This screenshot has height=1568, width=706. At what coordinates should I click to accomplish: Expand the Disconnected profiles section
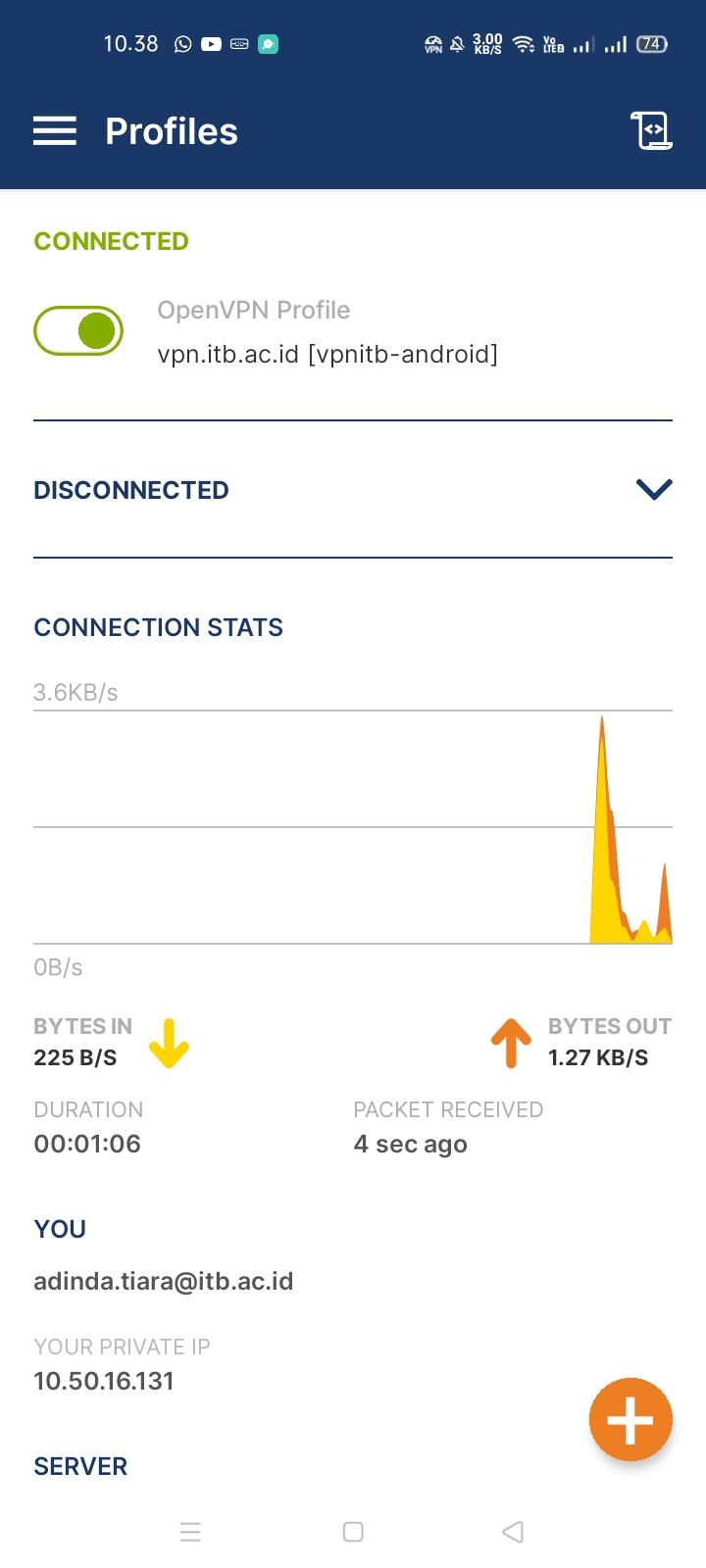(x=653, y=489)
